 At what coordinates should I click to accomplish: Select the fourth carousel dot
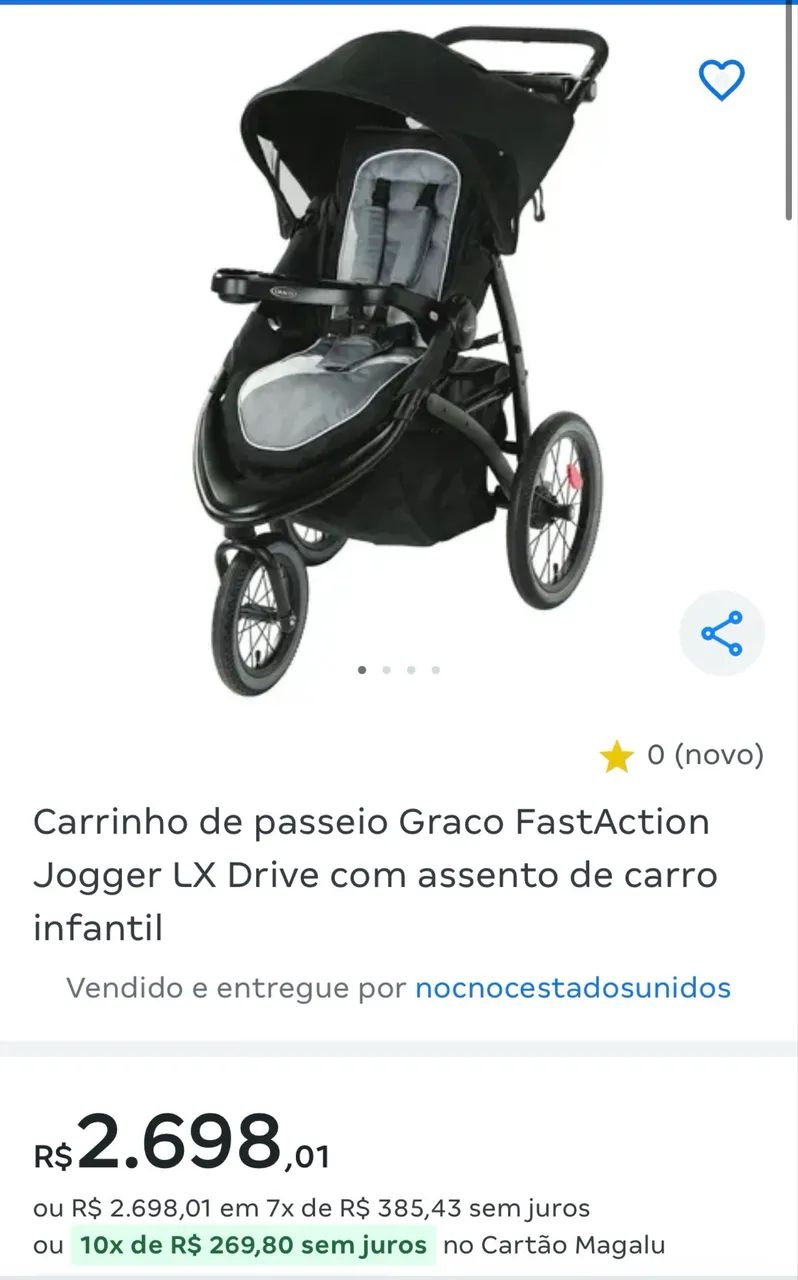[x=434, y=668]
